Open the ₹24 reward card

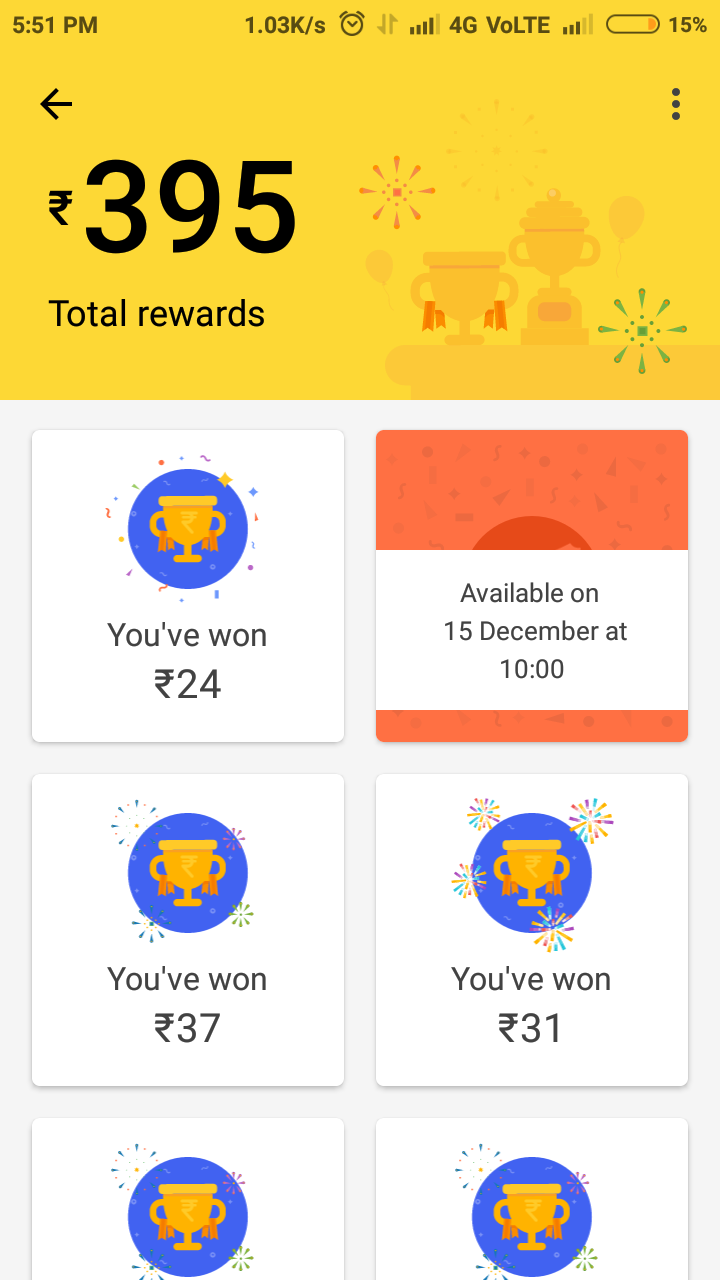(x=188, y=586)
